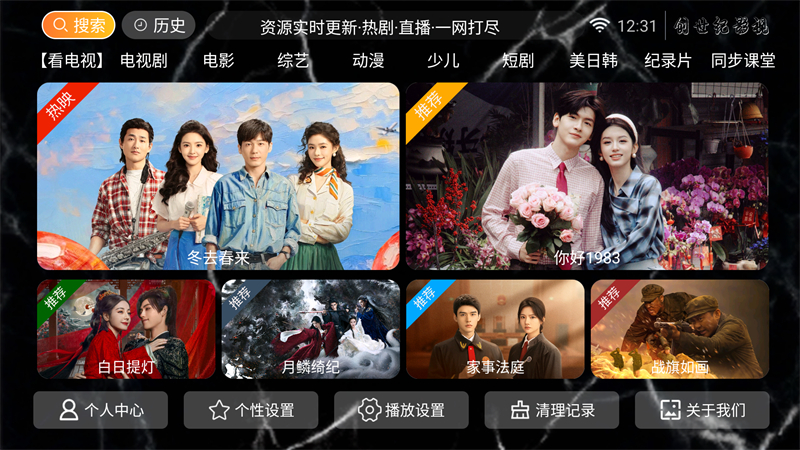
Task: Go to the 动漫 anime tab
Action: (x=368, y=61)
